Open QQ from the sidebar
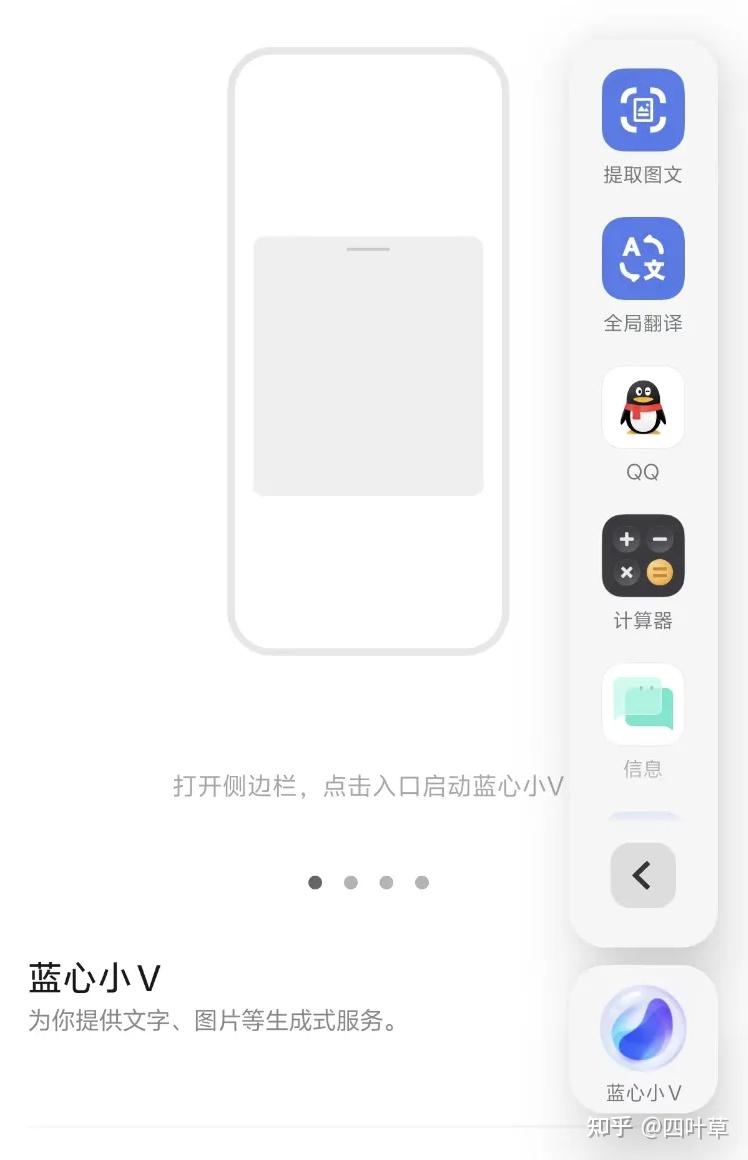The width and height of the screenshot is (748, 1160). 643,407
